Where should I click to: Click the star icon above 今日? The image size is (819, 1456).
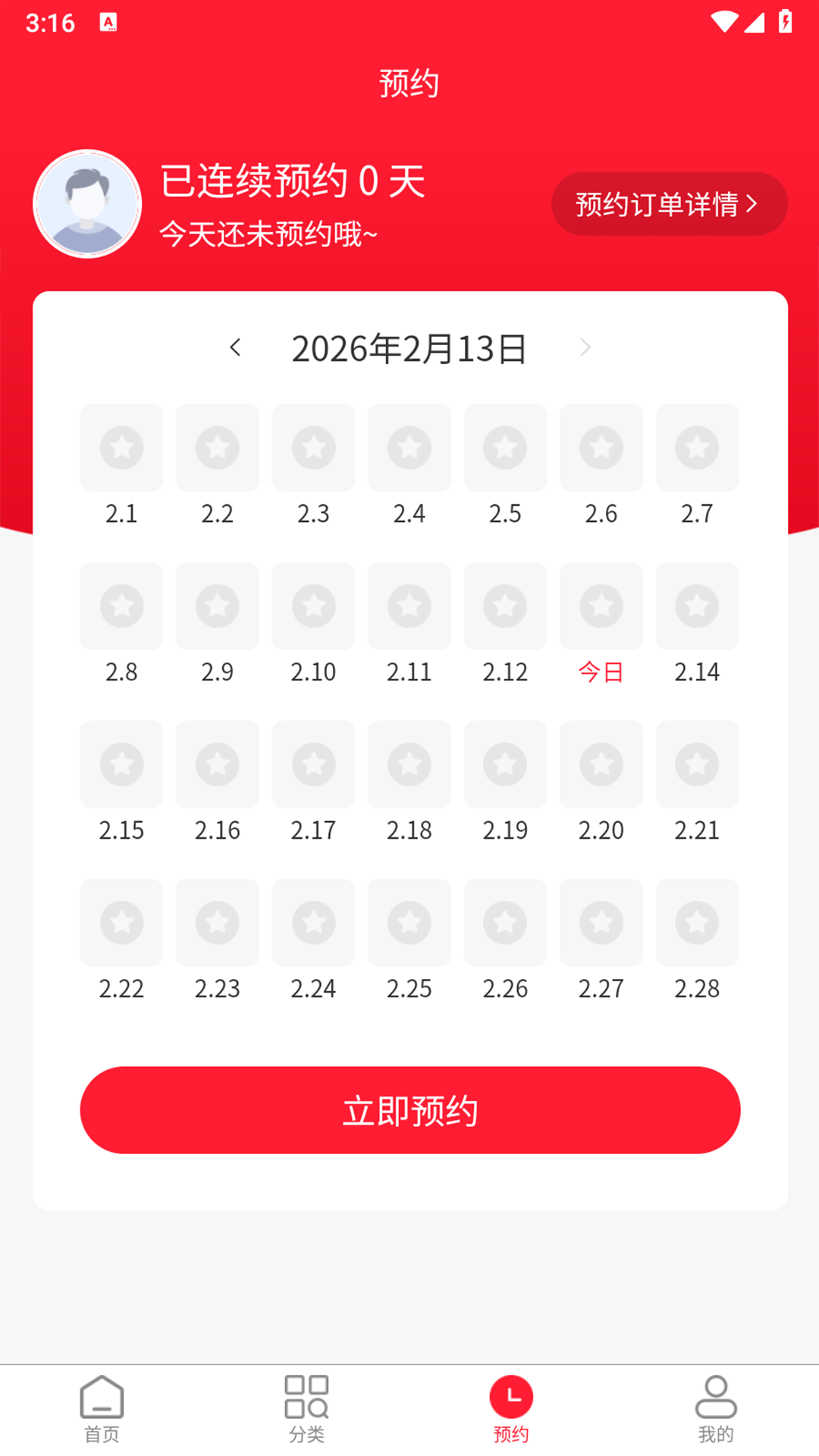pyautogui.click(x=601, y=606)
